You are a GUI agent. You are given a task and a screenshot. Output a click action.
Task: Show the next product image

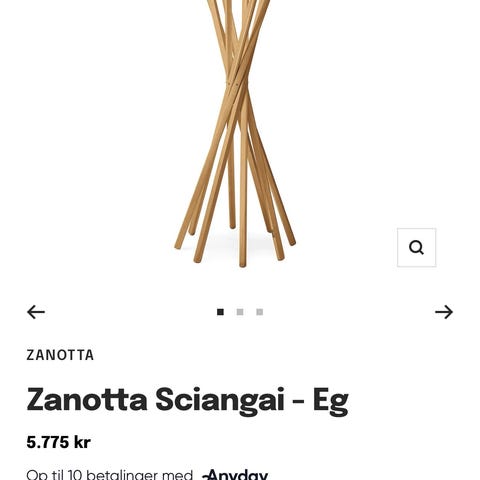444,312
